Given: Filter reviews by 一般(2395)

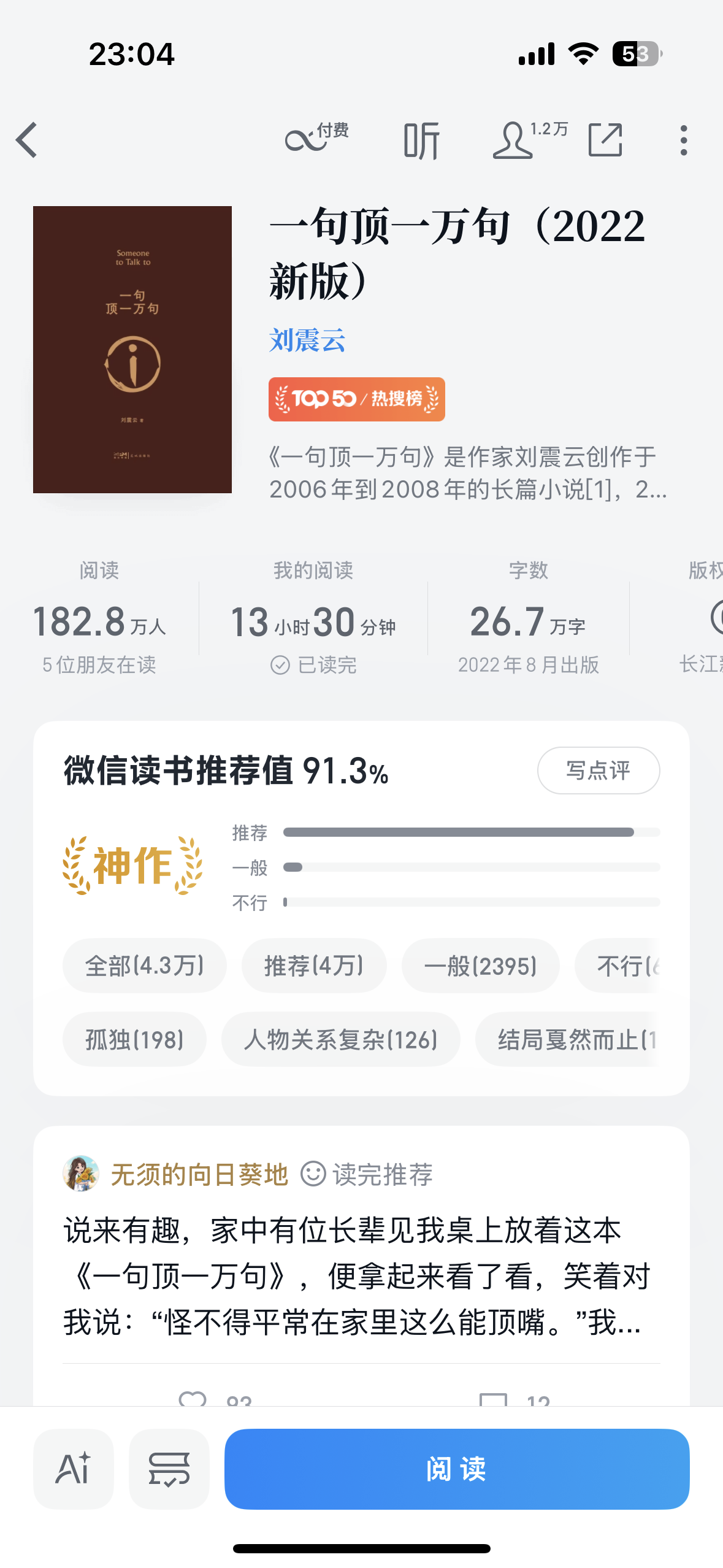Looking at the screenshot, I should (481, 966).
